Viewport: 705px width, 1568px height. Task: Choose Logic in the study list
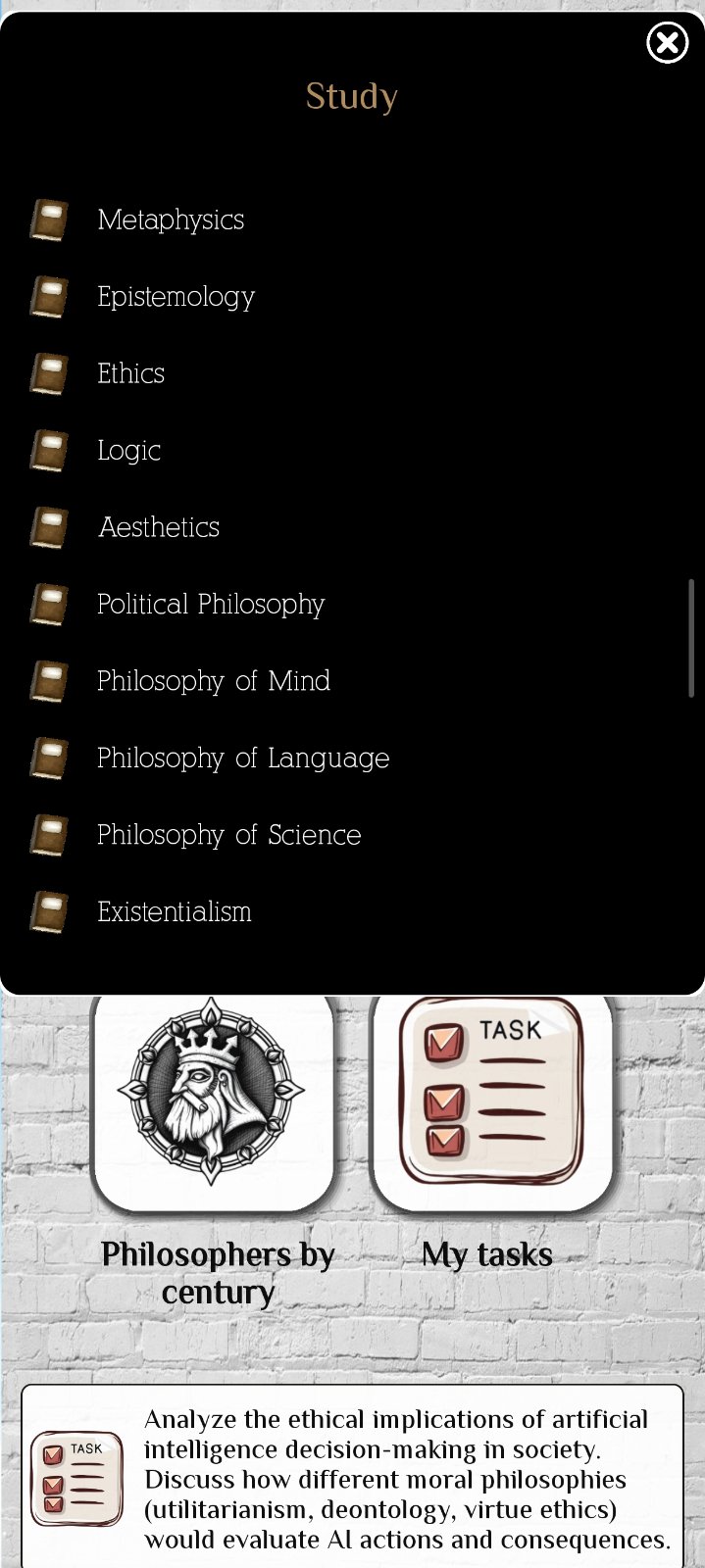coord(128,451)
